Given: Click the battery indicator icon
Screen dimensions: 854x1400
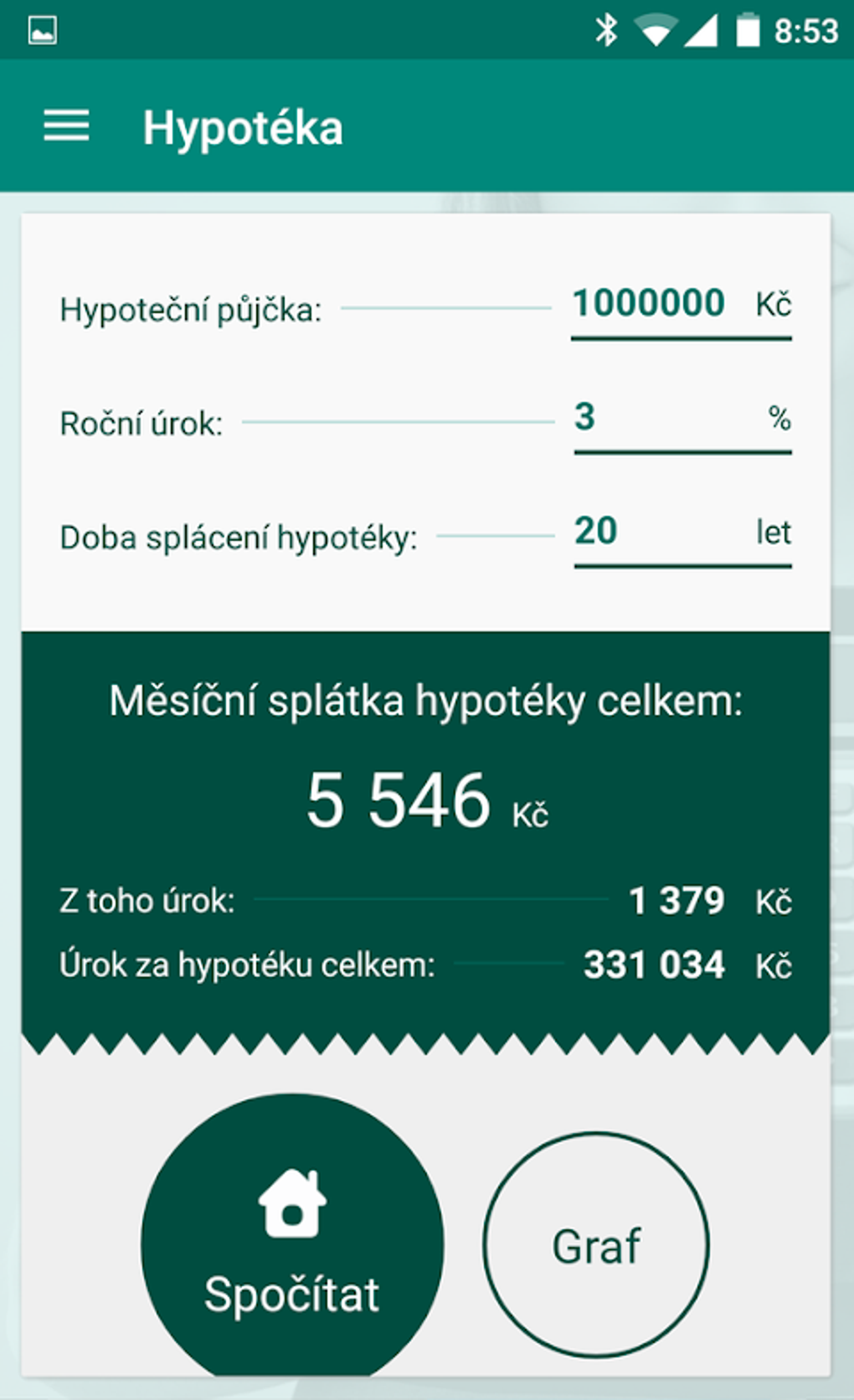Looking at the screenshot, I should point(748,28).
